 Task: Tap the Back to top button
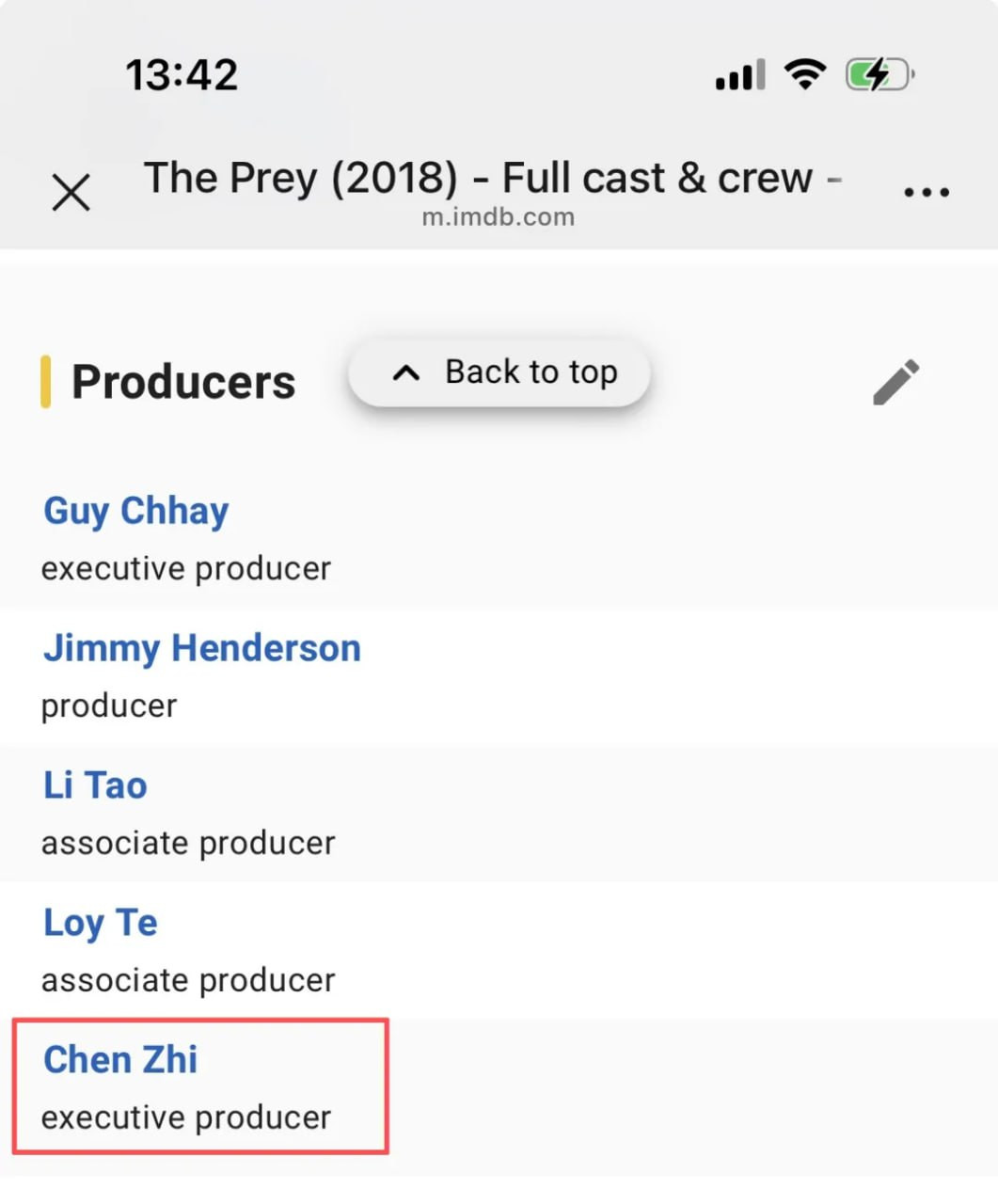499,373
